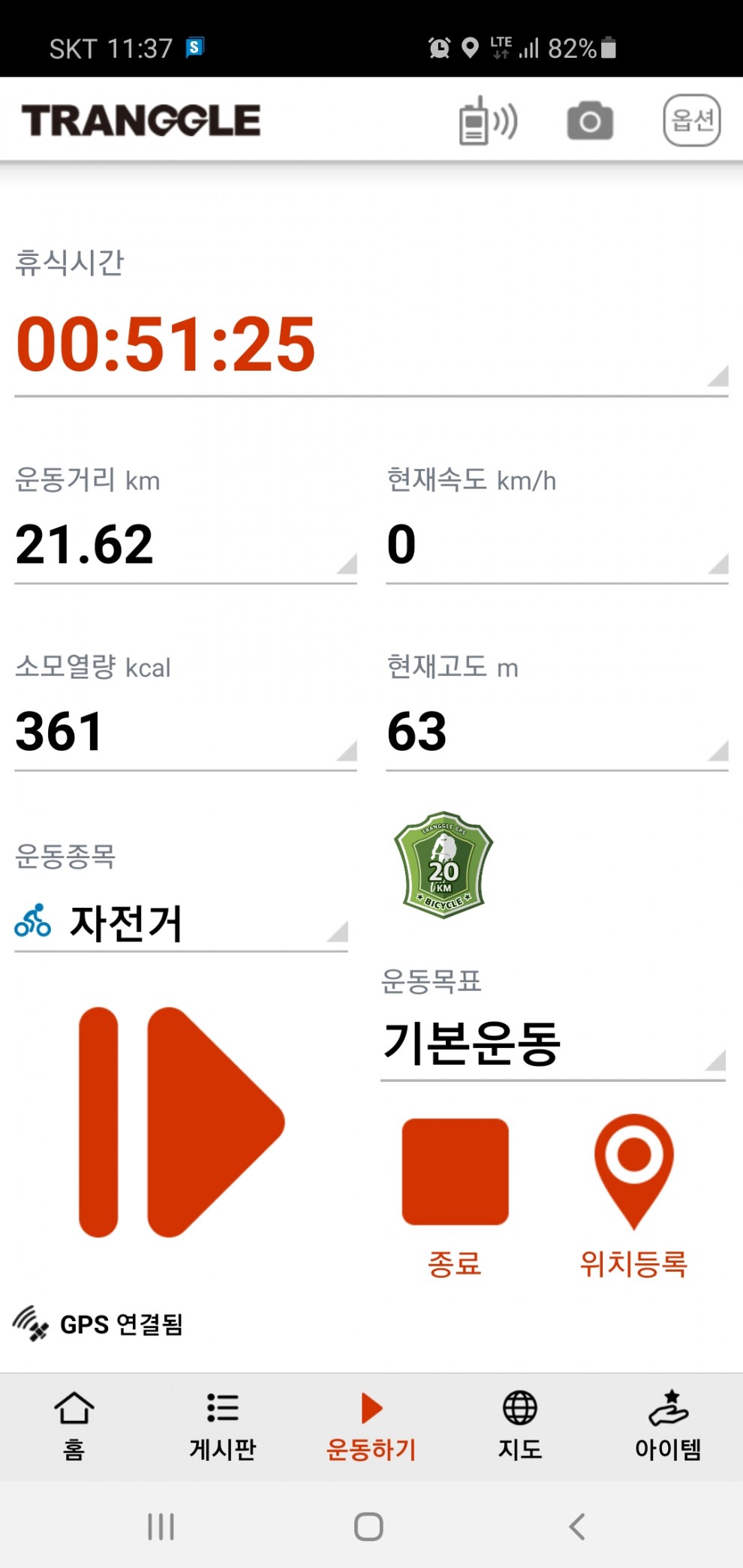Image resolution: width=743 pixels, height=1568 pixels.
Task: Open the camera
Action: click(590, 121)
